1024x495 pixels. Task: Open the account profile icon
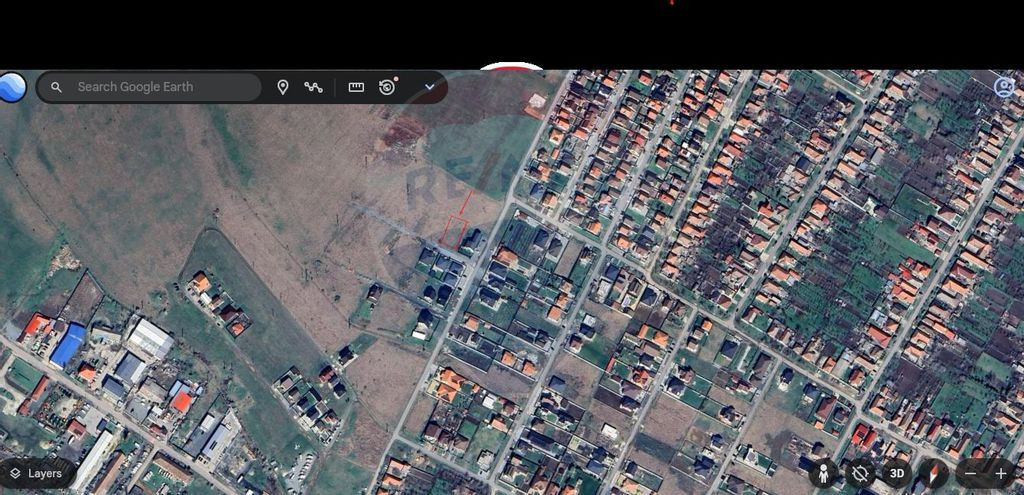pyautogui.click(x=1004, y=87)
